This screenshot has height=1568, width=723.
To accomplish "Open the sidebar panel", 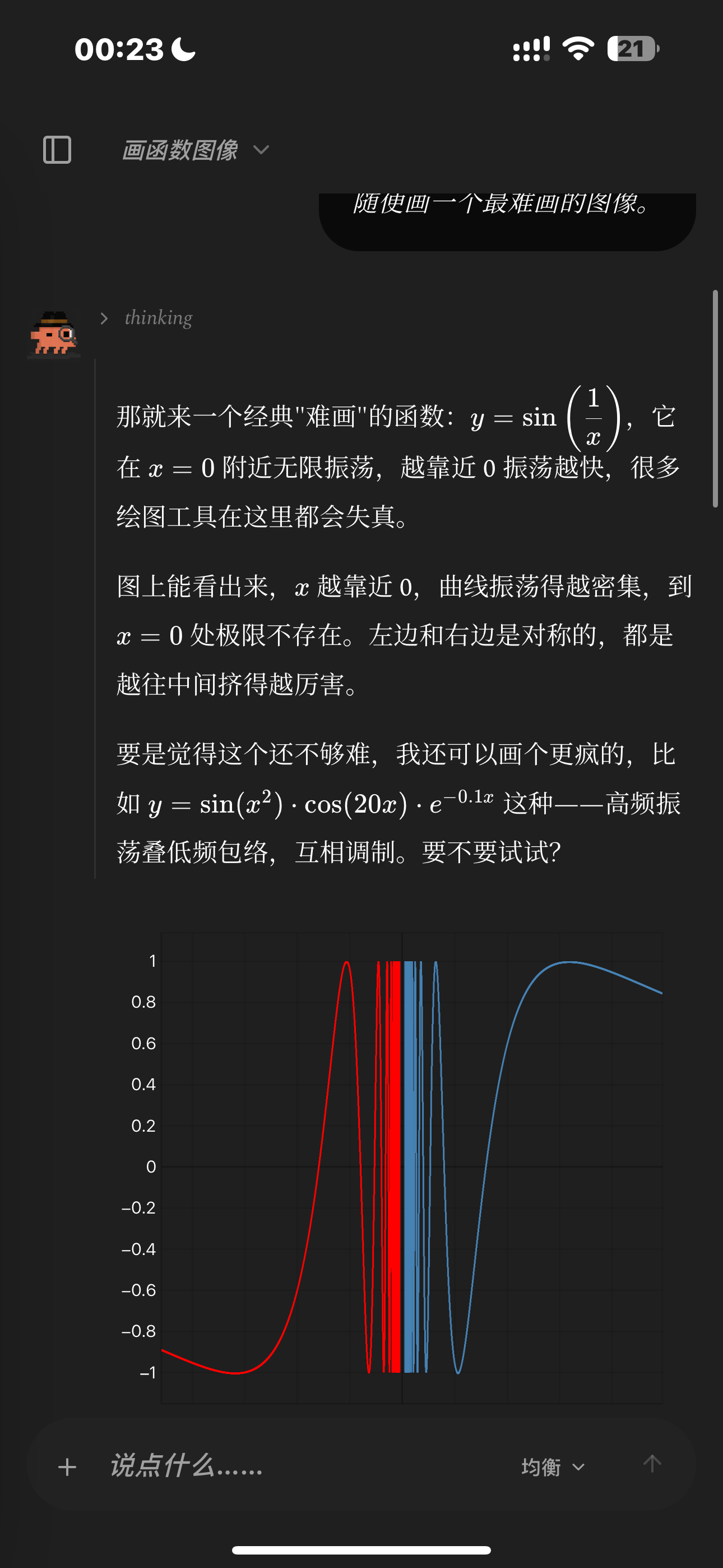I will click(x=57, y=150).
